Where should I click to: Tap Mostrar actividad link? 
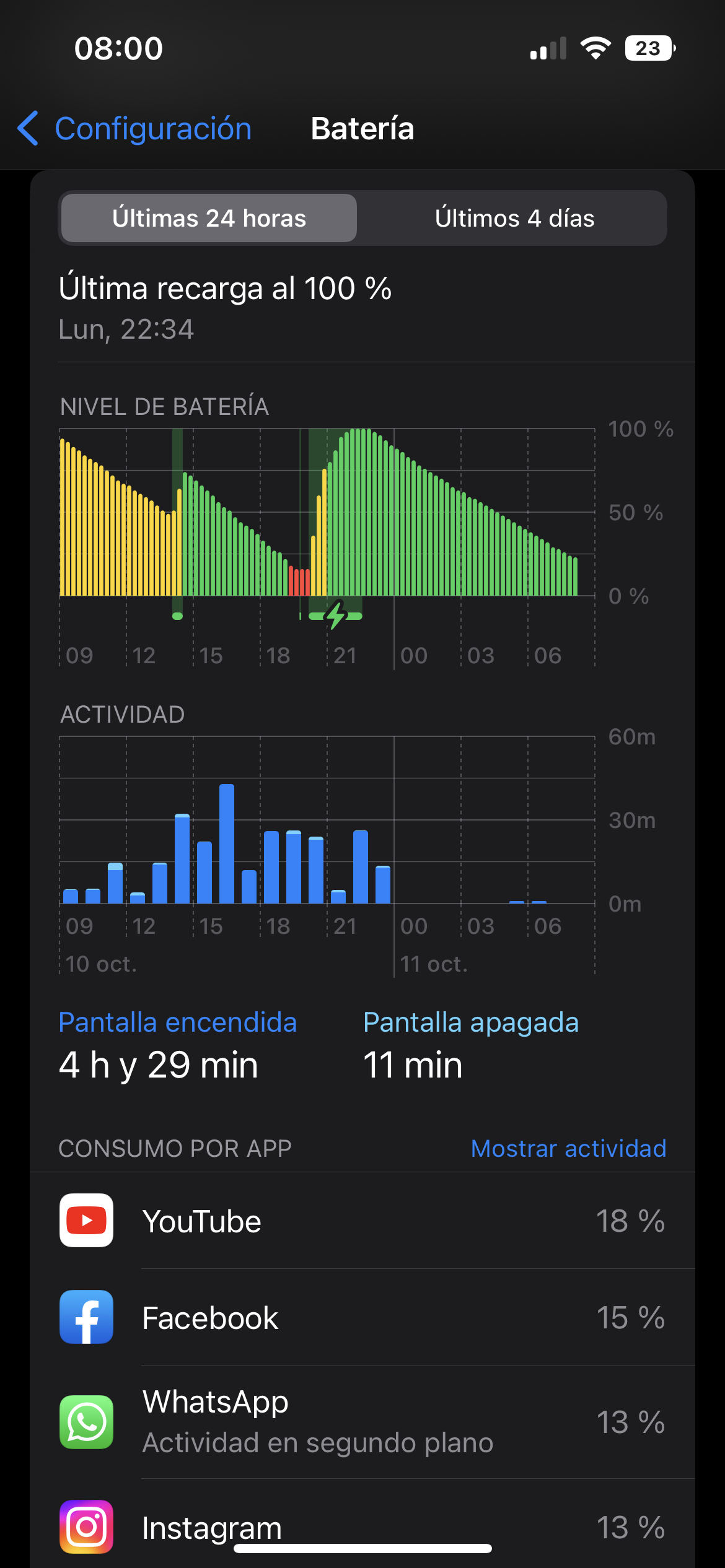pos(568,1149)
